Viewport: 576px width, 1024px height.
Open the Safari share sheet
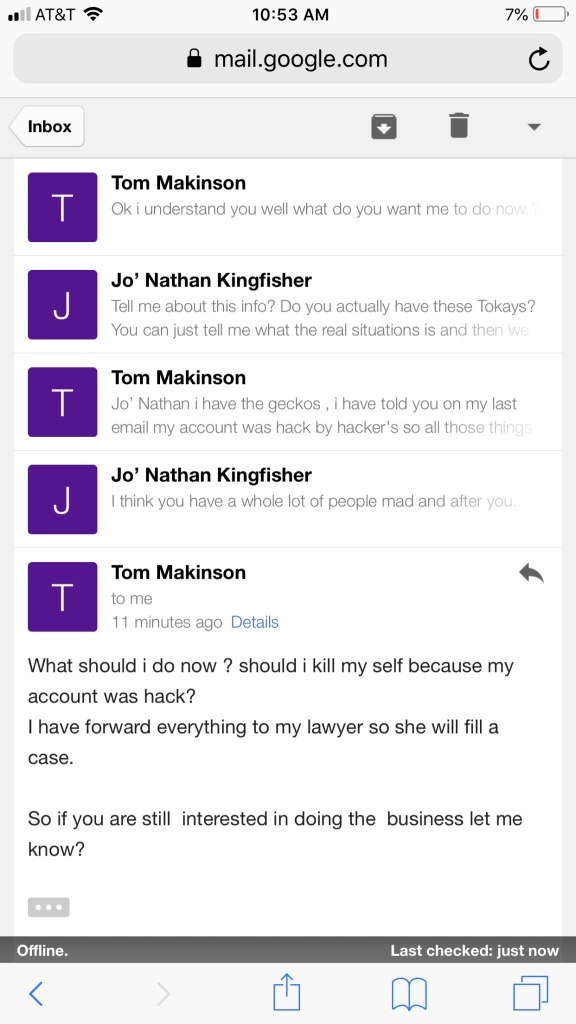(x=287, y=992)
